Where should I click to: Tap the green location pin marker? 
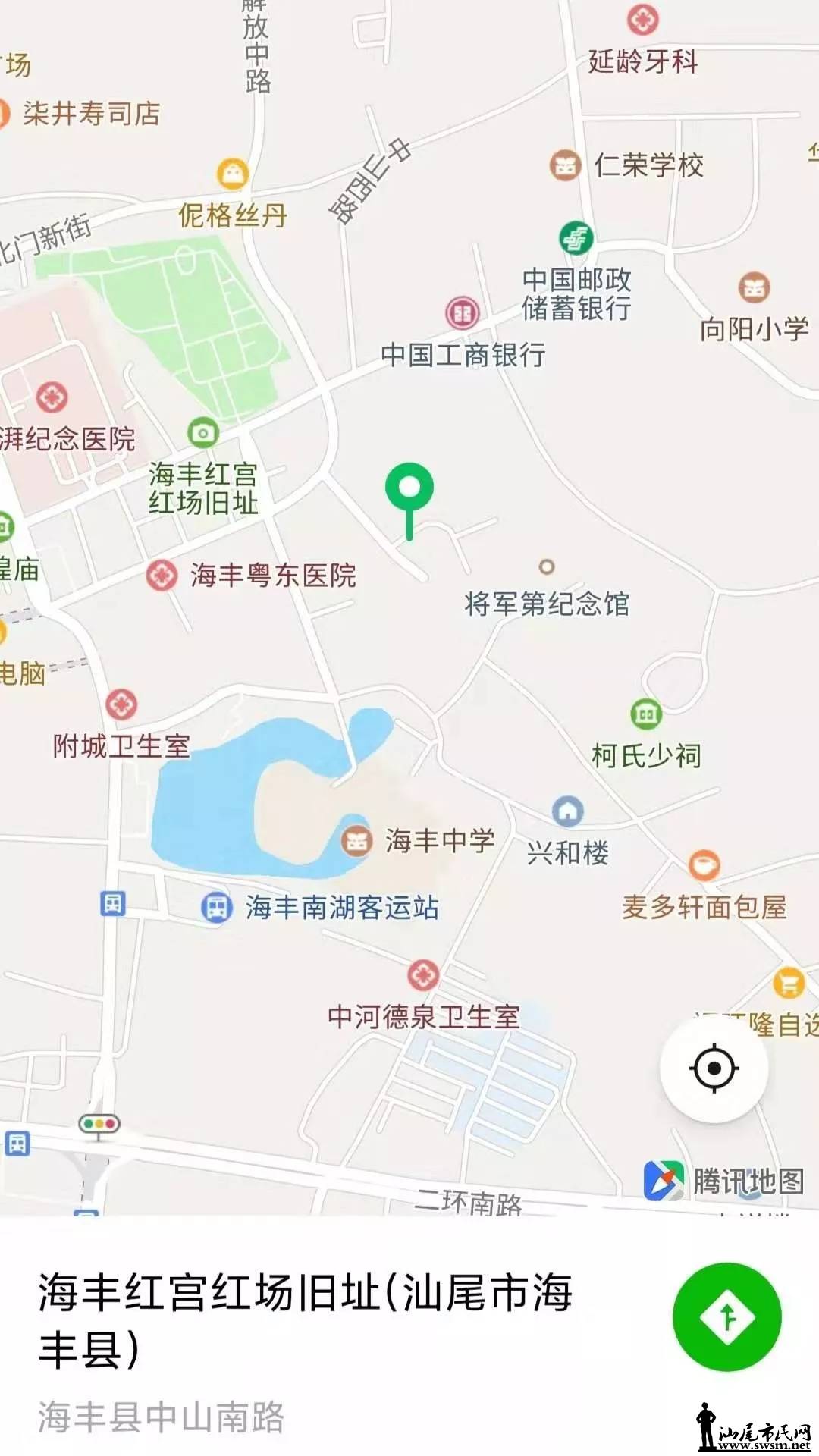[x=409, y=489]
